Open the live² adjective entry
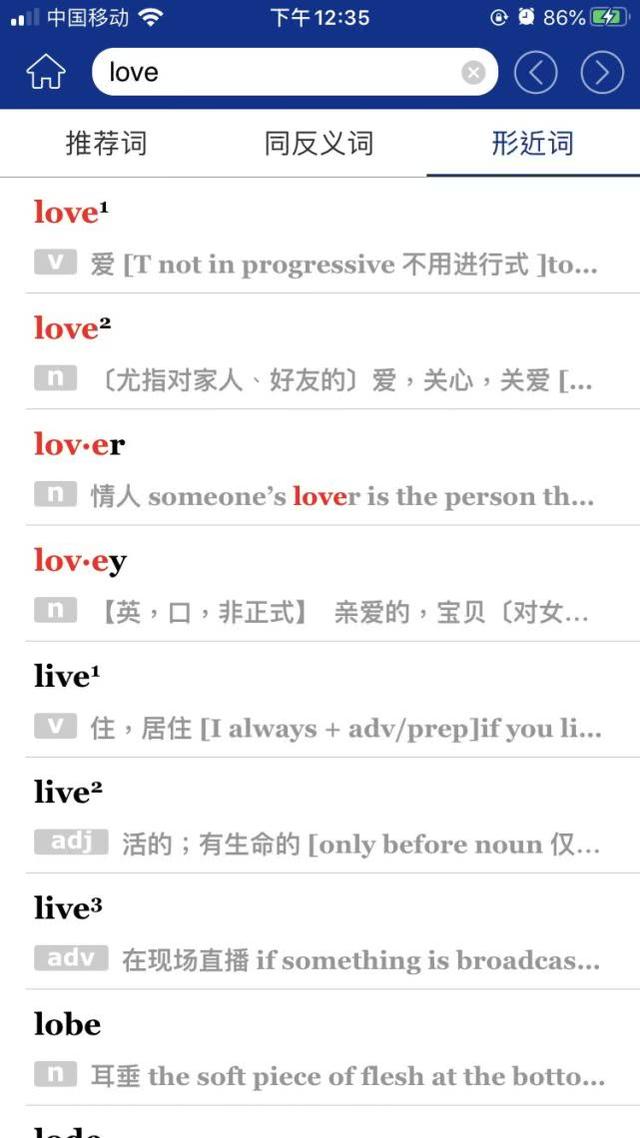Image resolution: width=640 pixels, height=1138 pixels. (320, 816)
